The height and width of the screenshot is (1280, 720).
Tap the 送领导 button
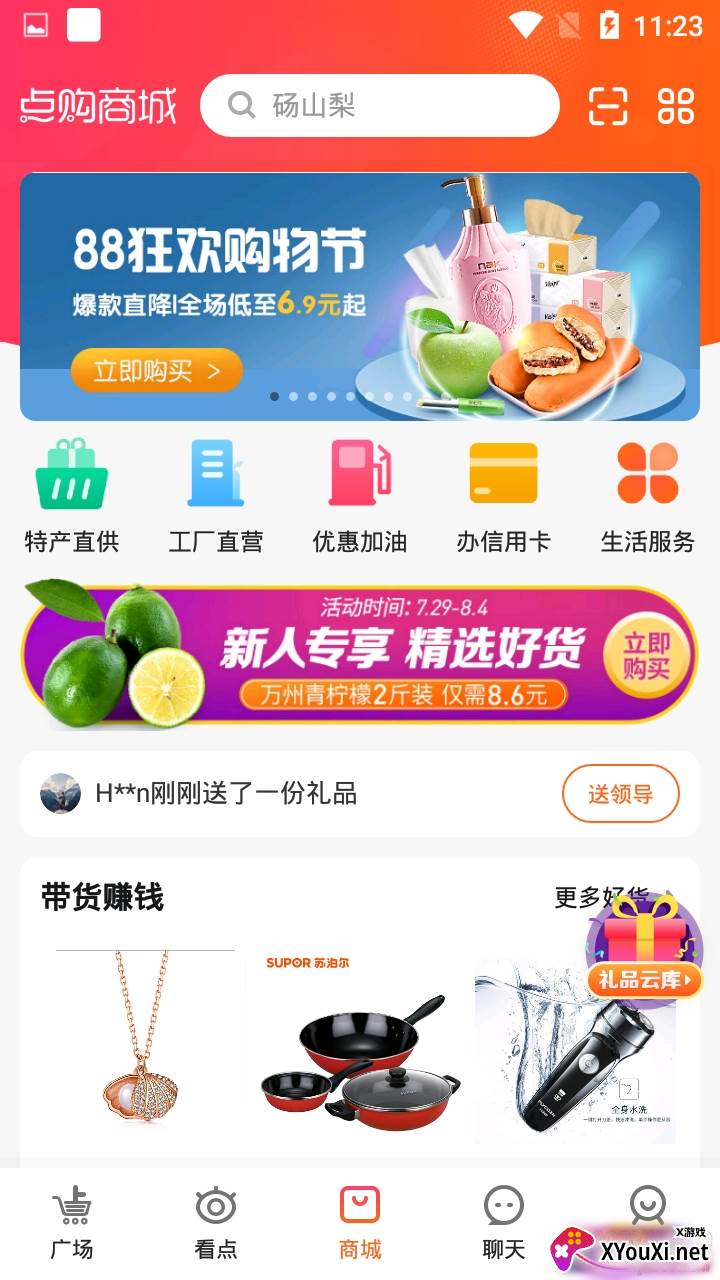(x=620, y=795)
